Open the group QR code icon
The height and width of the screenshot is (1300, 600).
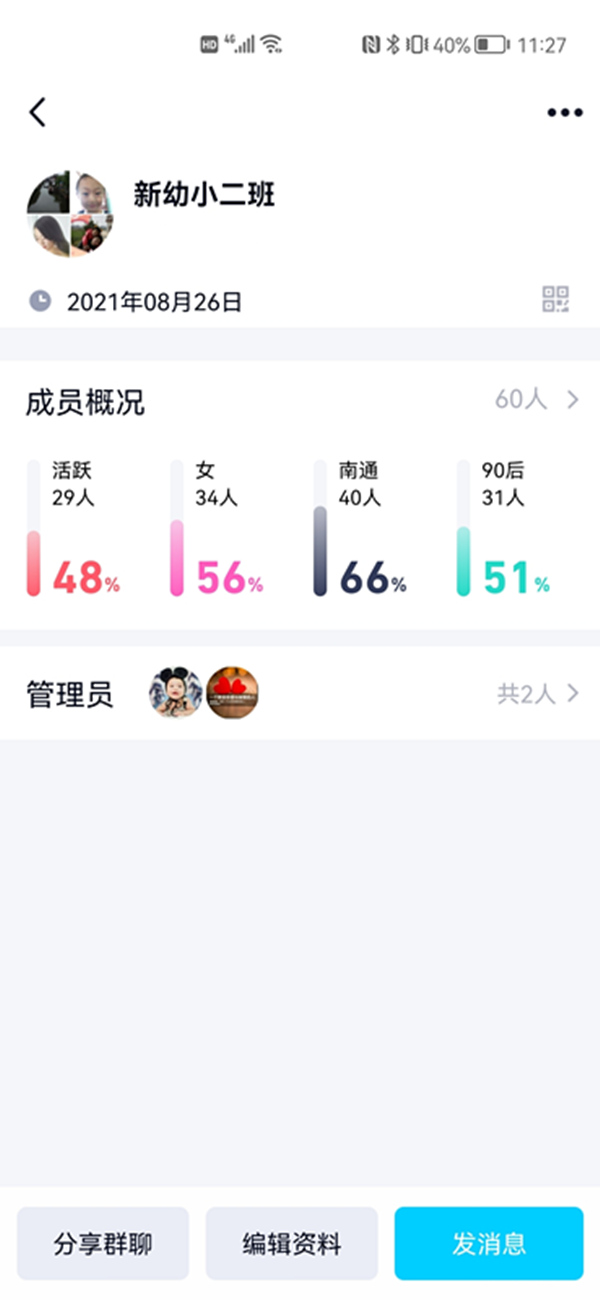[556, 299]
